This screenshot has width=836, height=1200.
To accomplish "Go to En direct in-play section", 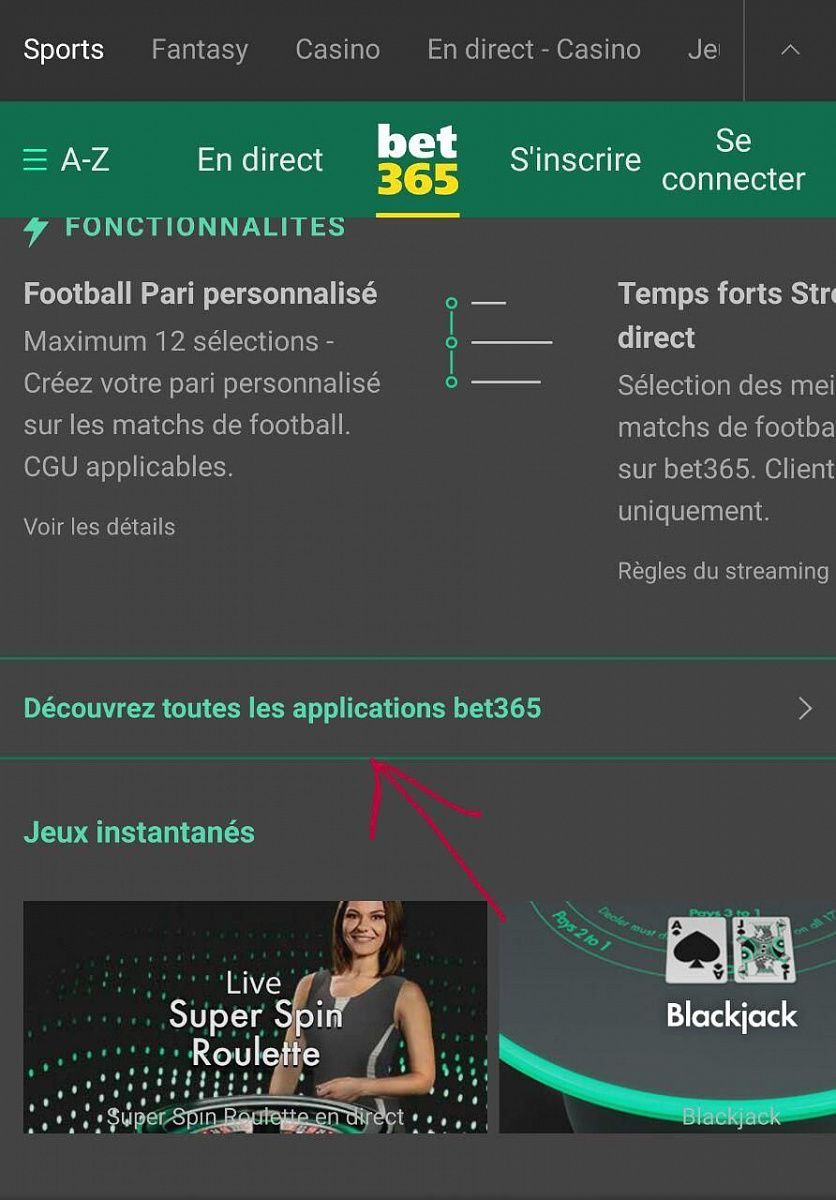I will [x=260, y=160].
